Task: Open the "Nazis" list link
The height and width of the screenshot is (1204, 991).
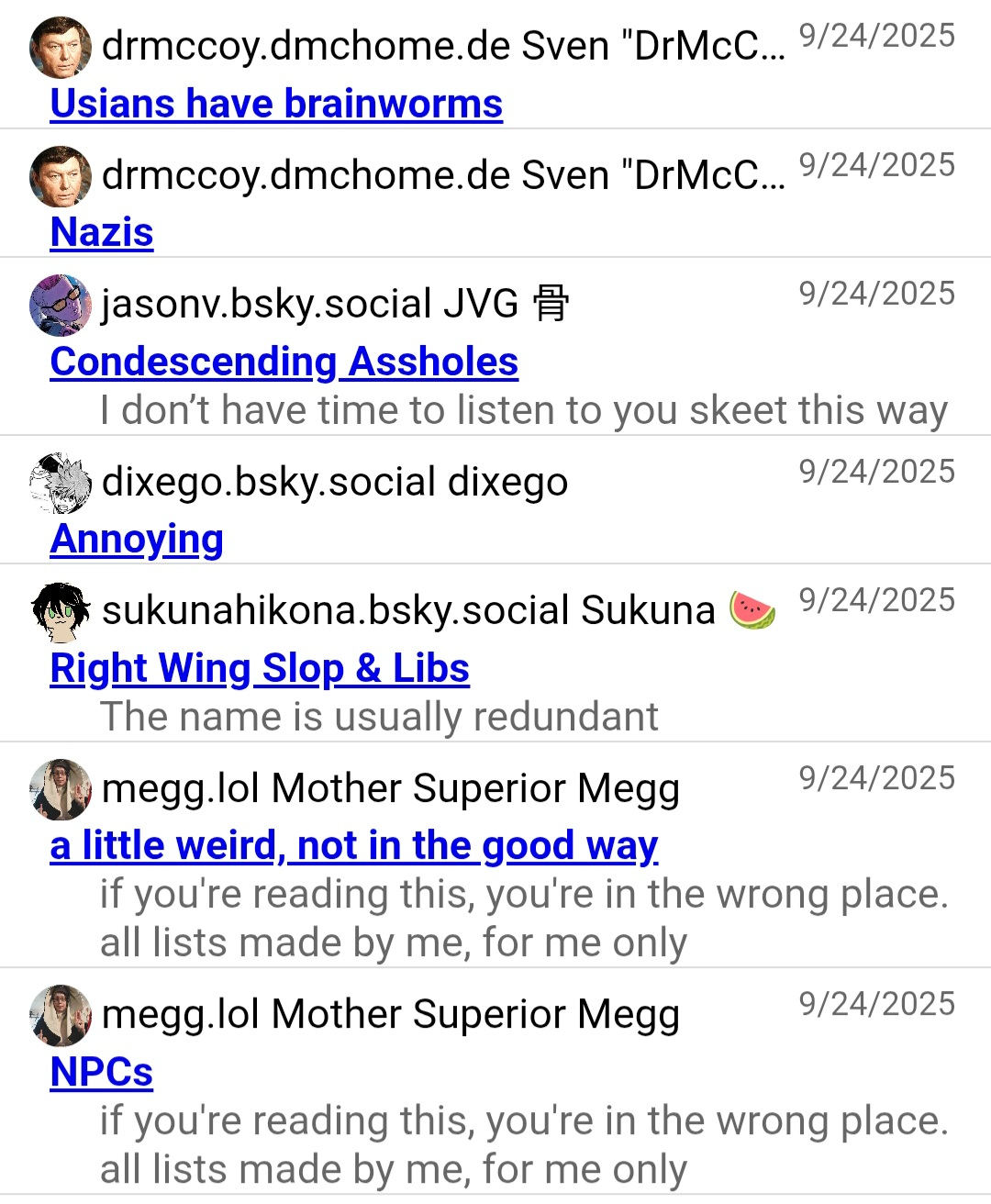Action: click(102, 232)
